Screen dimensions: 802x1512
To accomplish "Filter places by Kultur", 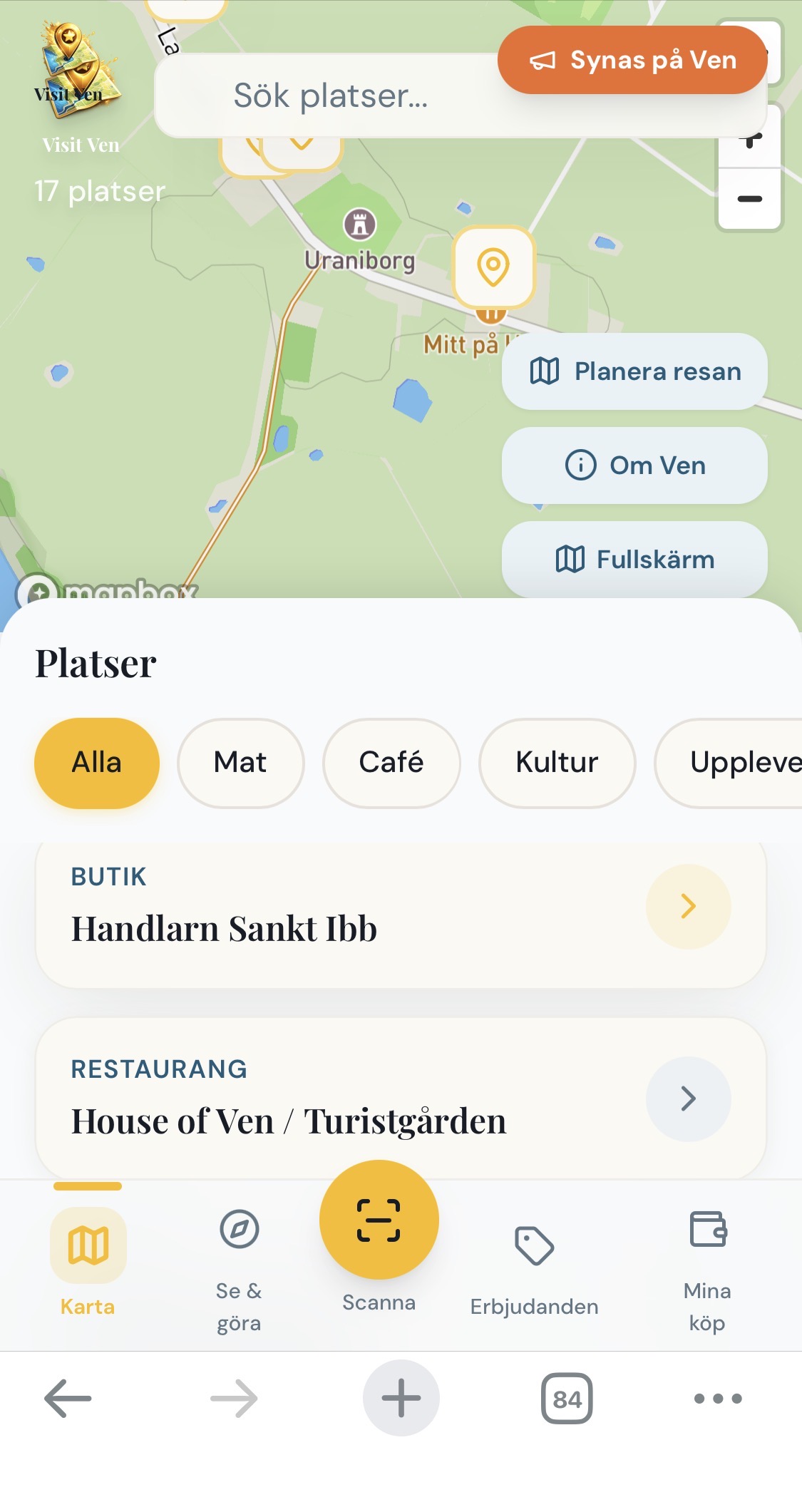I will pyautogui.click(x=557, y=763).
